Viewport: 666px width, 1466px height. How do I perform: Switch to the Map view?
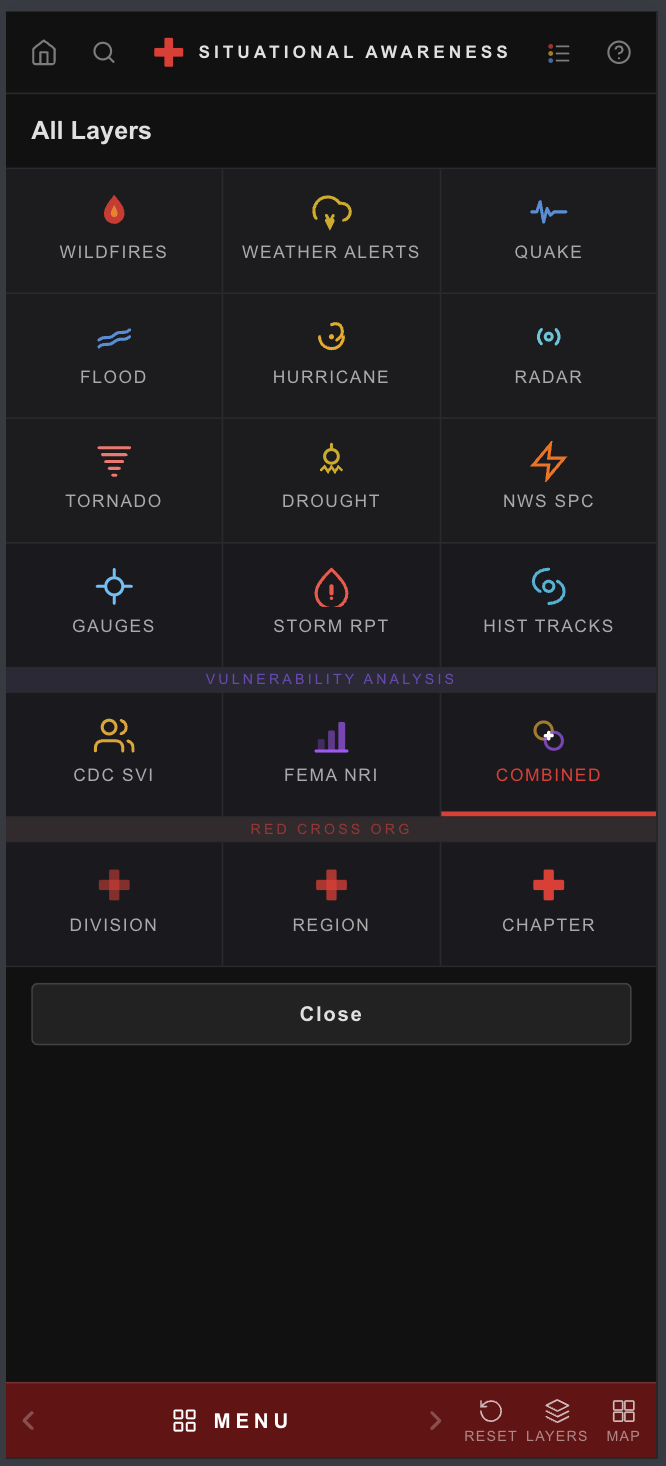(x=623, y=1420)
